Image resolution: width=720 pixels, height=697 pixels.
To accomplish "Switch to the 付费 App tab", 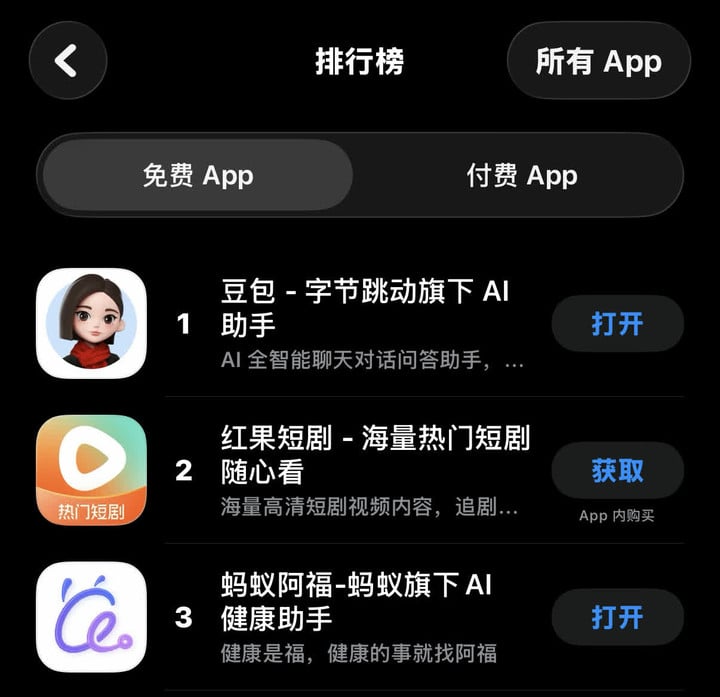I will 521,176.
